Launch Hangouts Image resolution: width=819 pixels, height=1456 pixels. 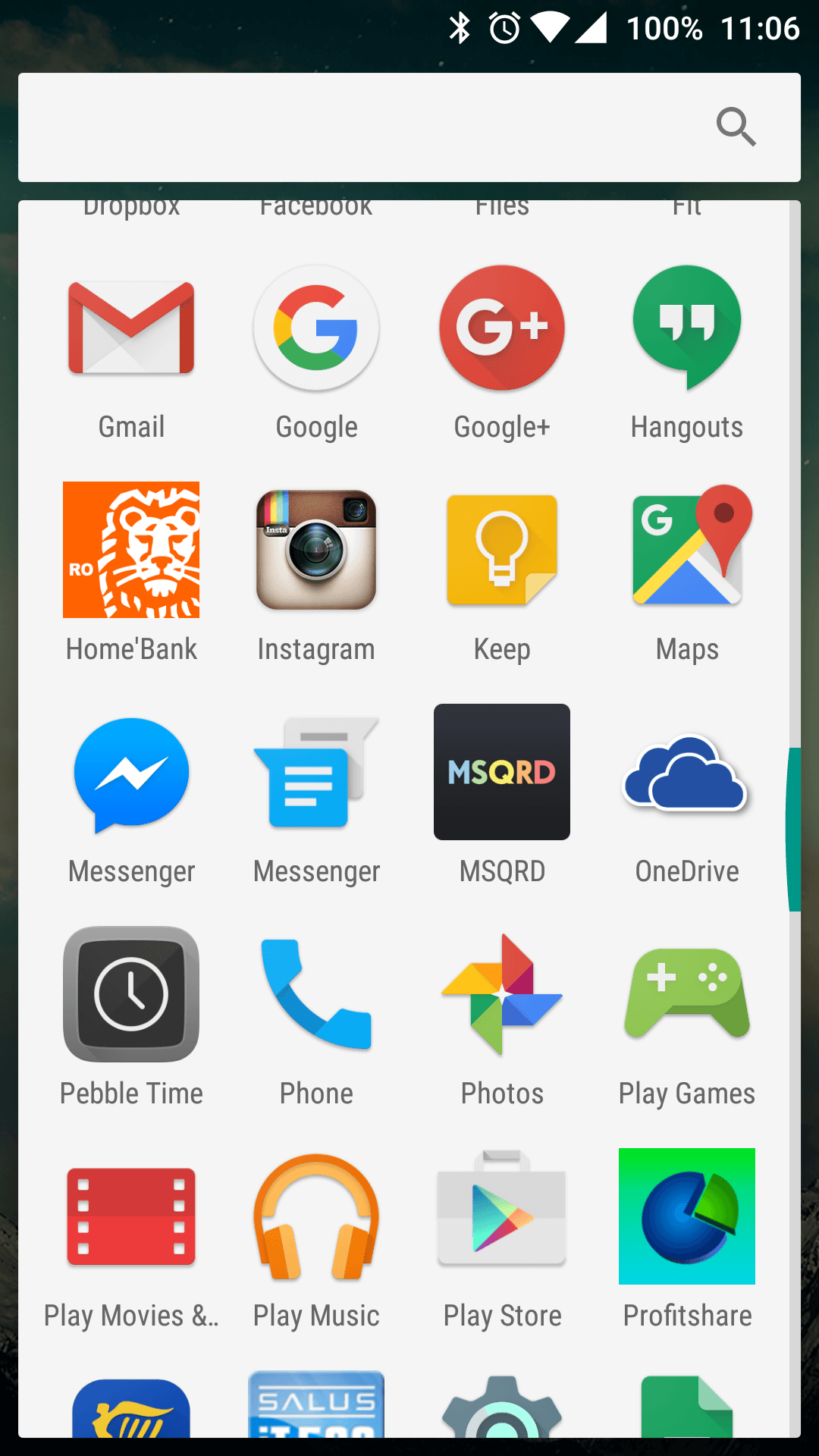point(687,328)
